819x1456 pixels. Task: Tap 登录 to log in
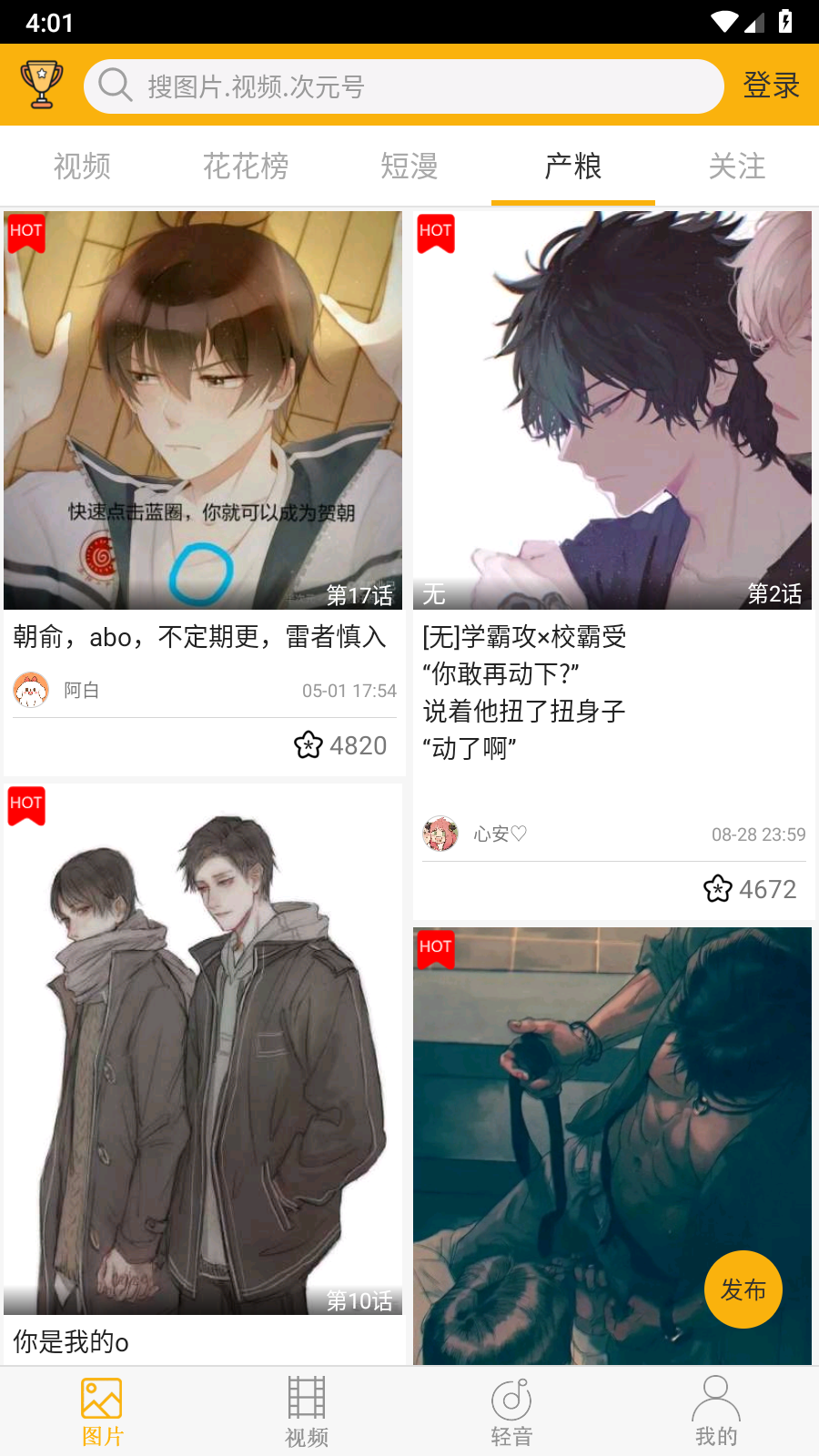point(771,86)
